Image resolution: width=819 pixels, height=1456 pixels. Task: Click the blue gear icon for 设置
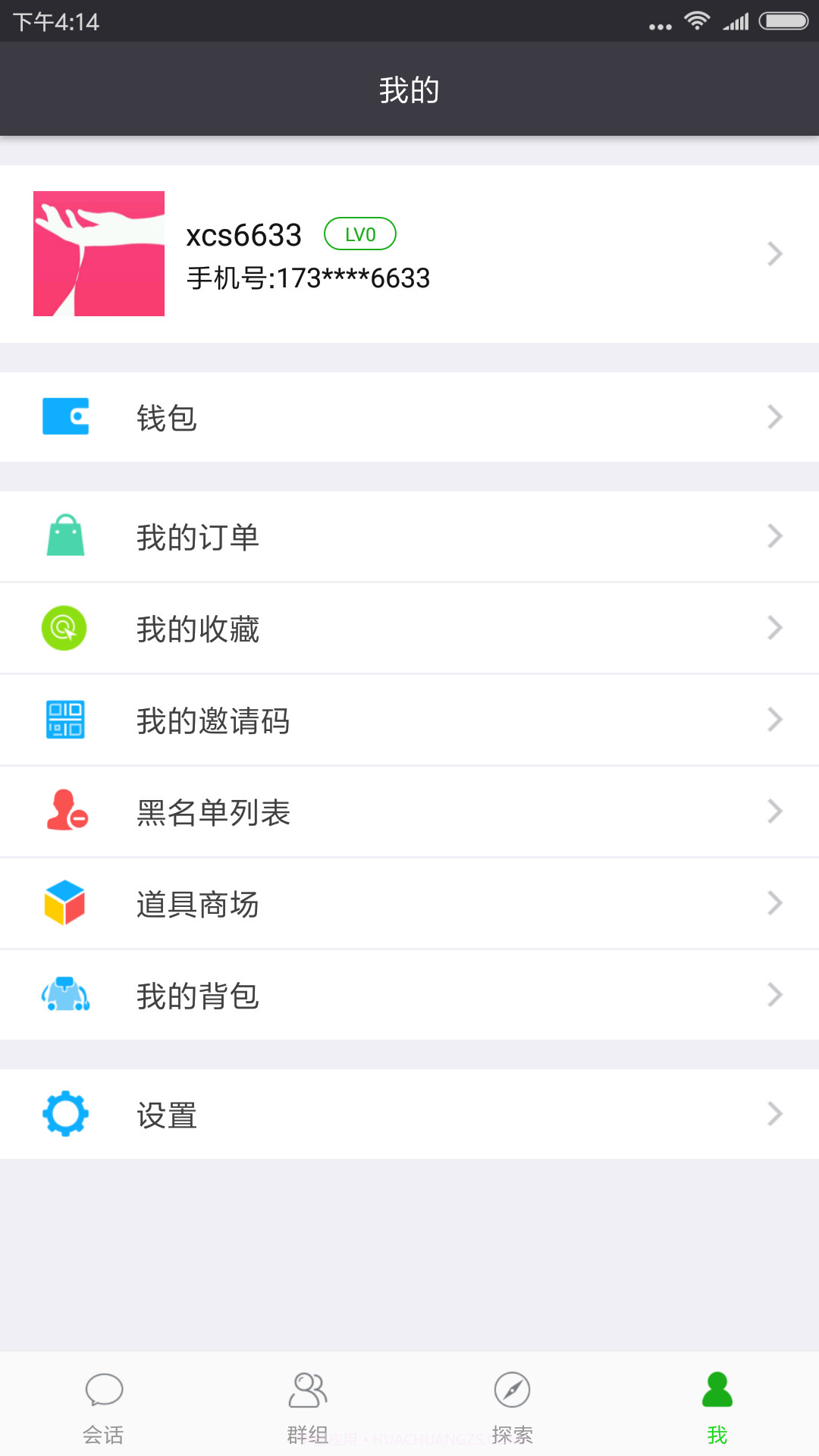pos(66,1113)
